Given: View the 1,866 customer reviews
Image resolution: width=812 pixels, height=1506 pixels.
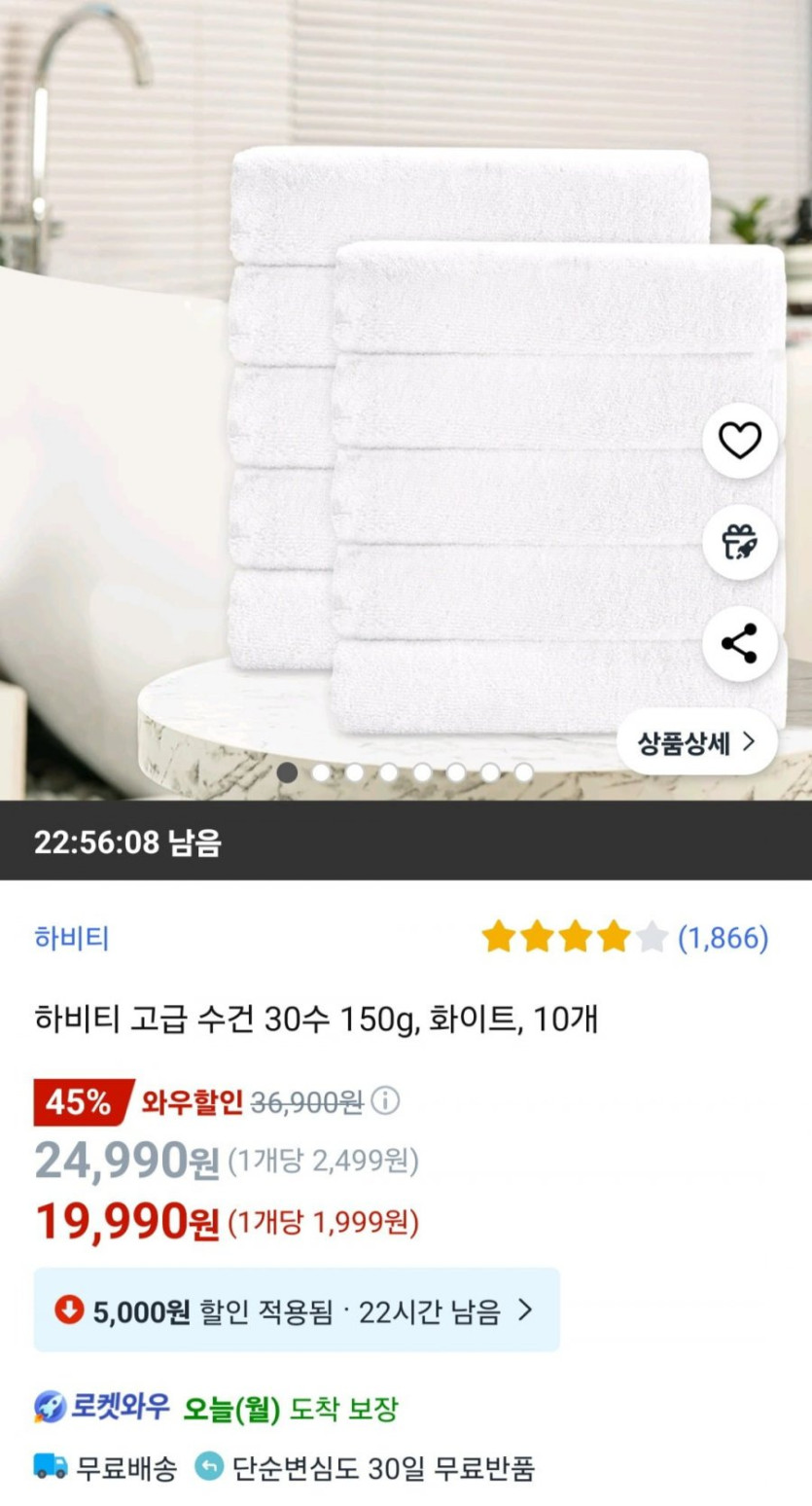Looking at the screenshot, I should click(723, 938).
